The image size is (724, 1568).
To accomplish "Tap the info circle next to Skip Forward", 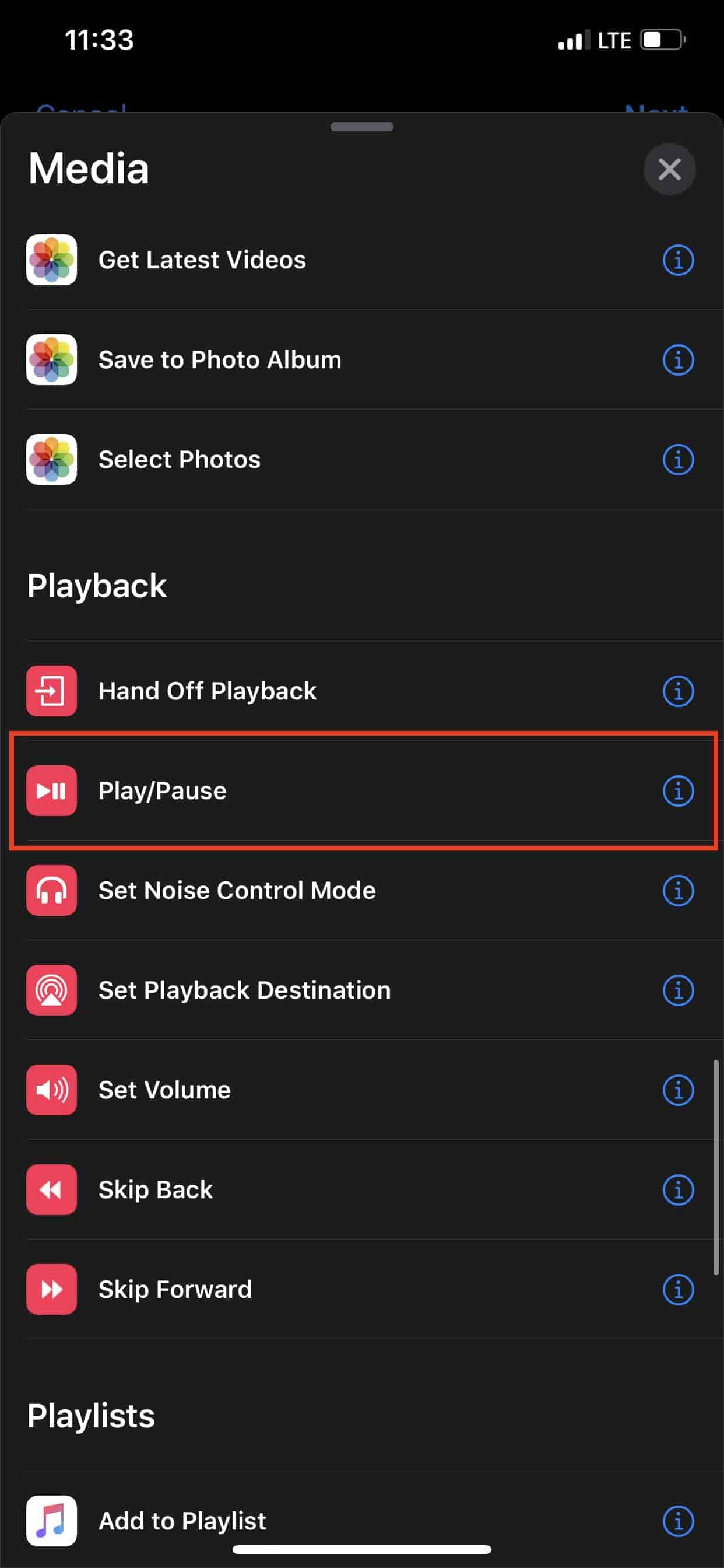I will pos(678,1290).
